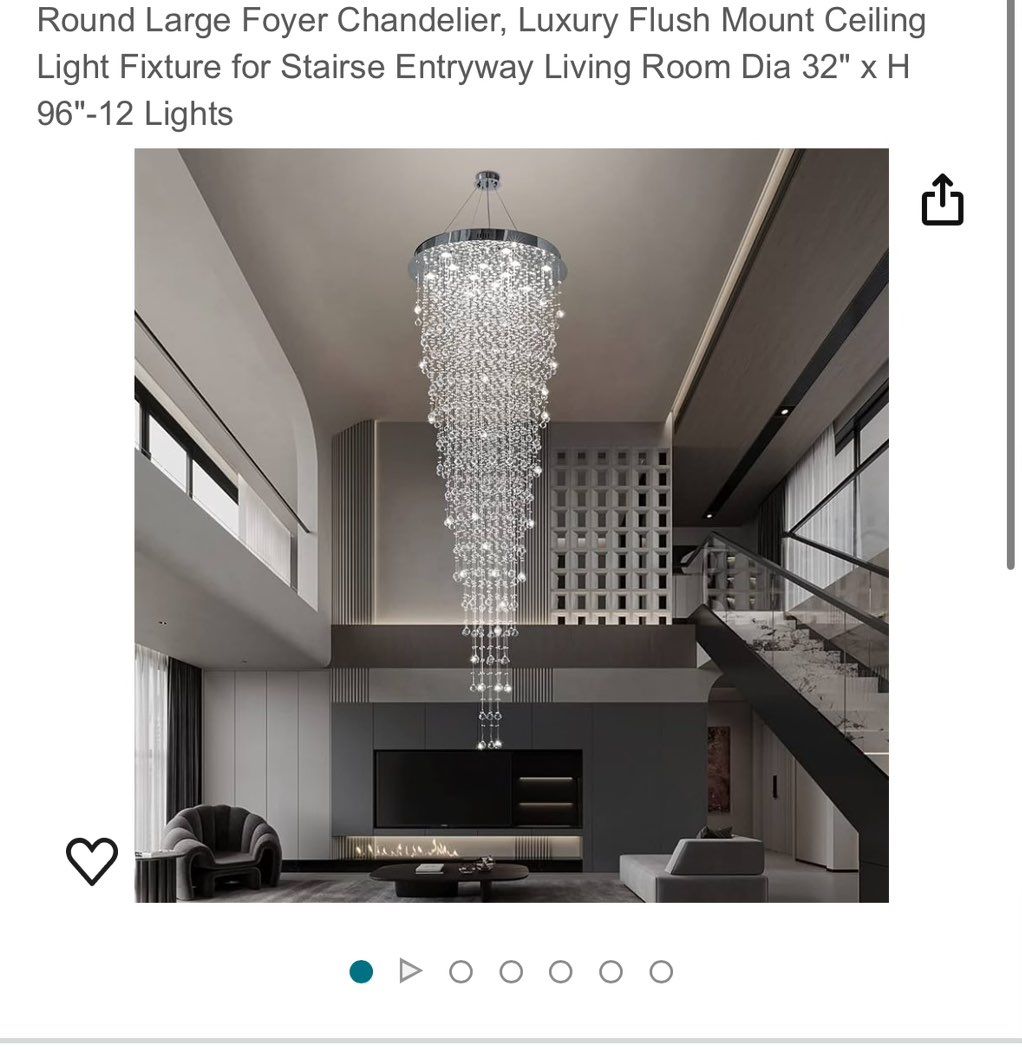Open the chandelier product photo

tap(511, 525)
